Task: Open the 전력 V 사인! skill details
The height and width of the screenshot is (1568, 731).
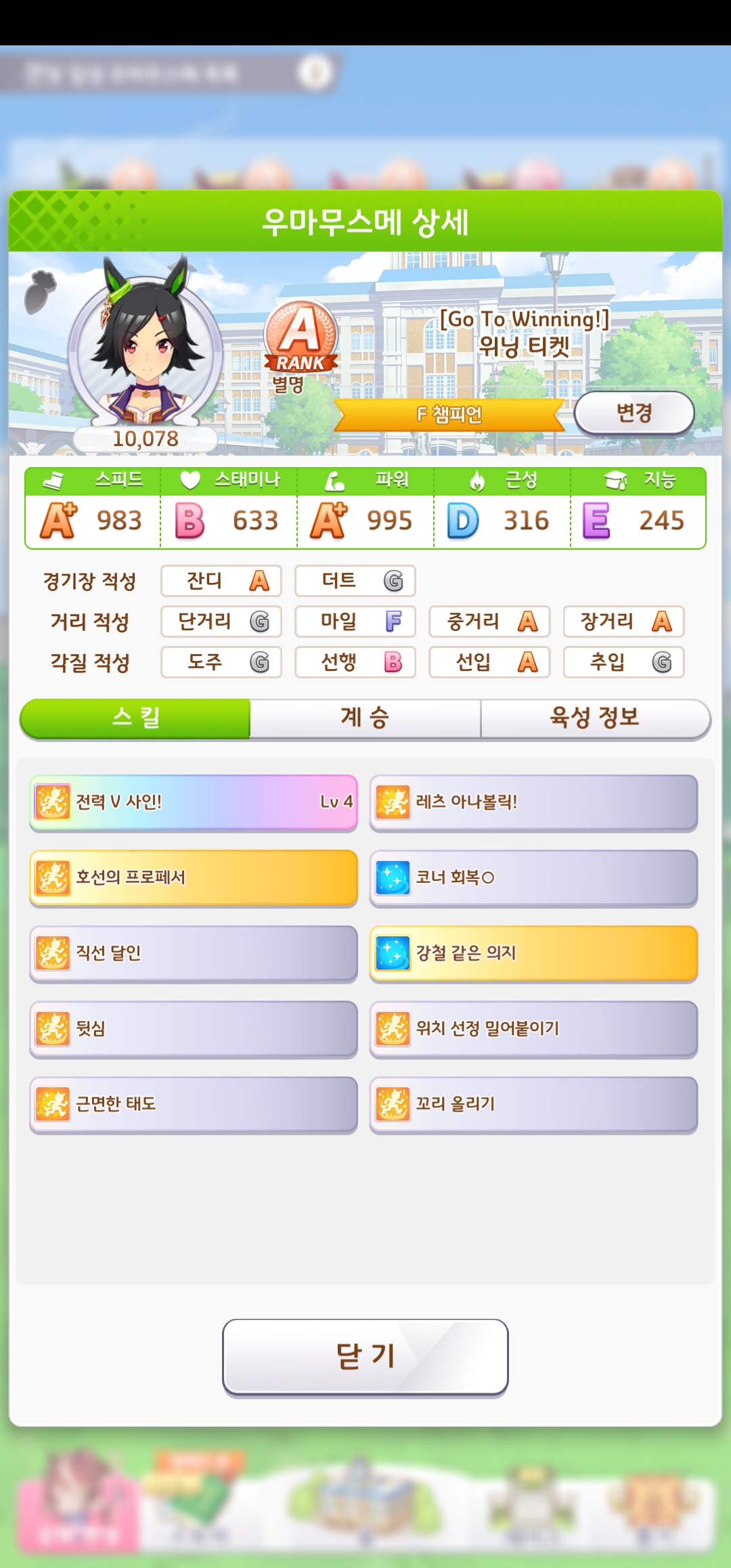Action: click(x=194, y=802)
